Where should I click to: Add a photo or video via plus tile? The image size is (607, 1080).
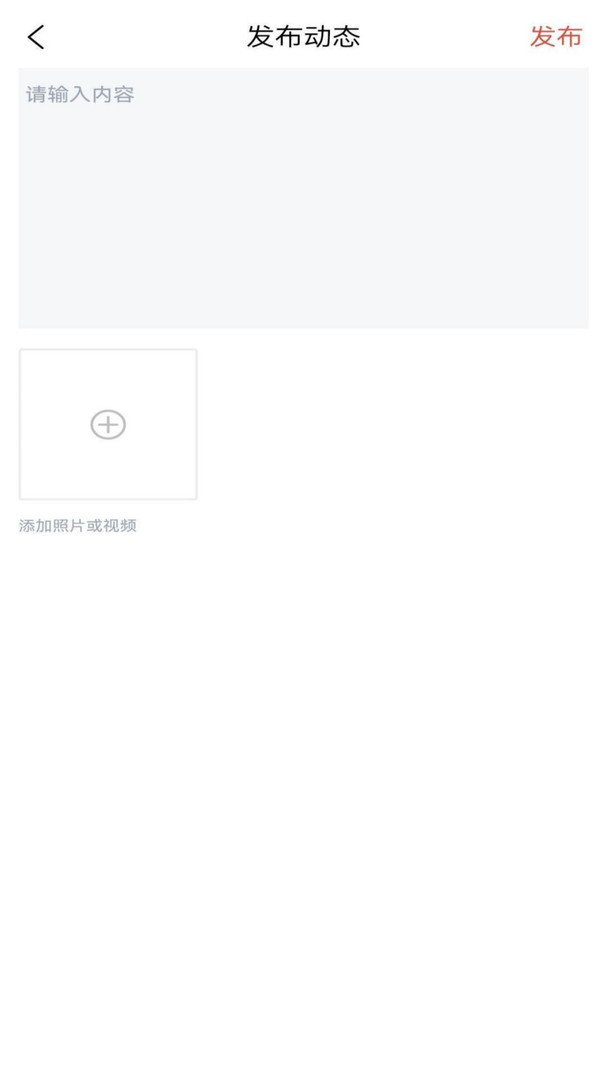click(108, 424)
